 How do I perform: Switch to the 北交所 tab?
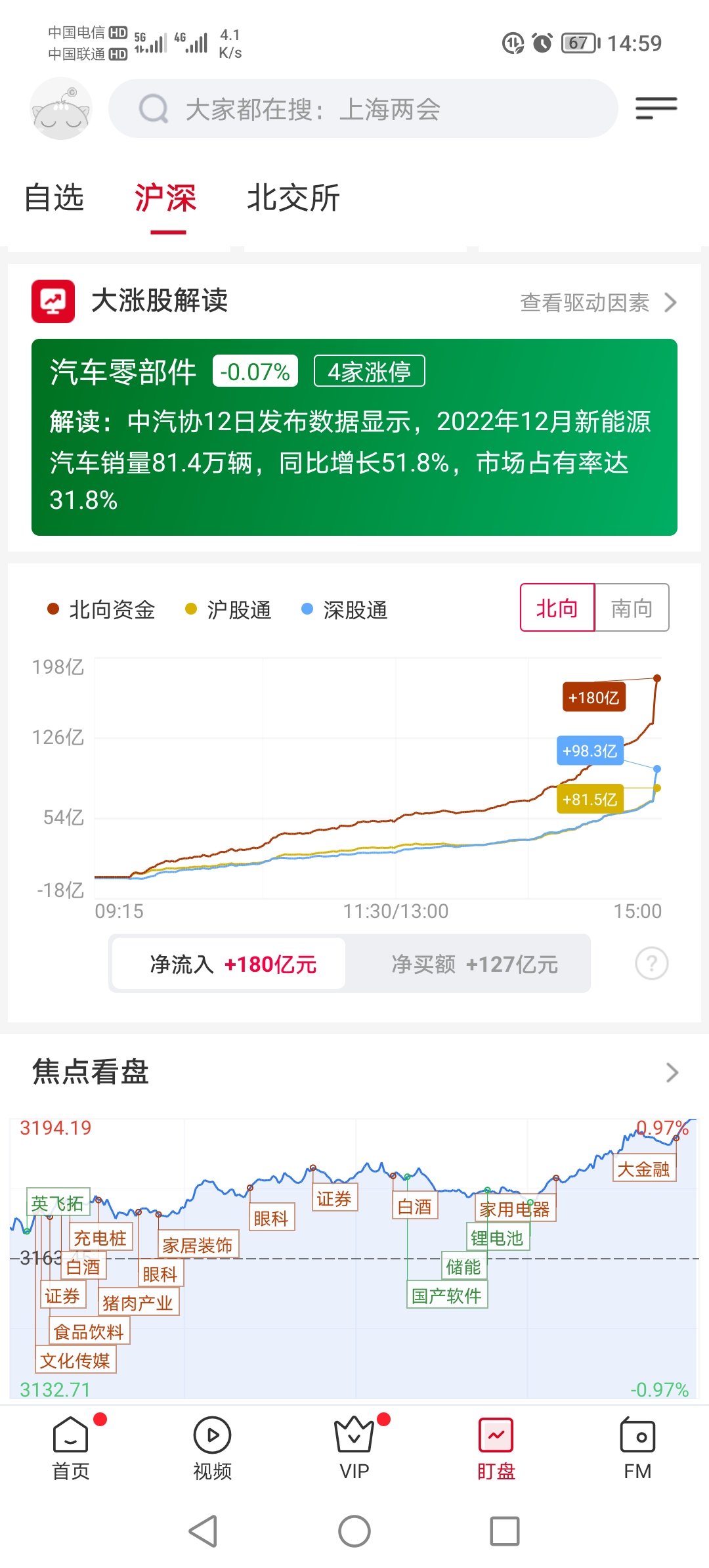(x=293, y=198)
